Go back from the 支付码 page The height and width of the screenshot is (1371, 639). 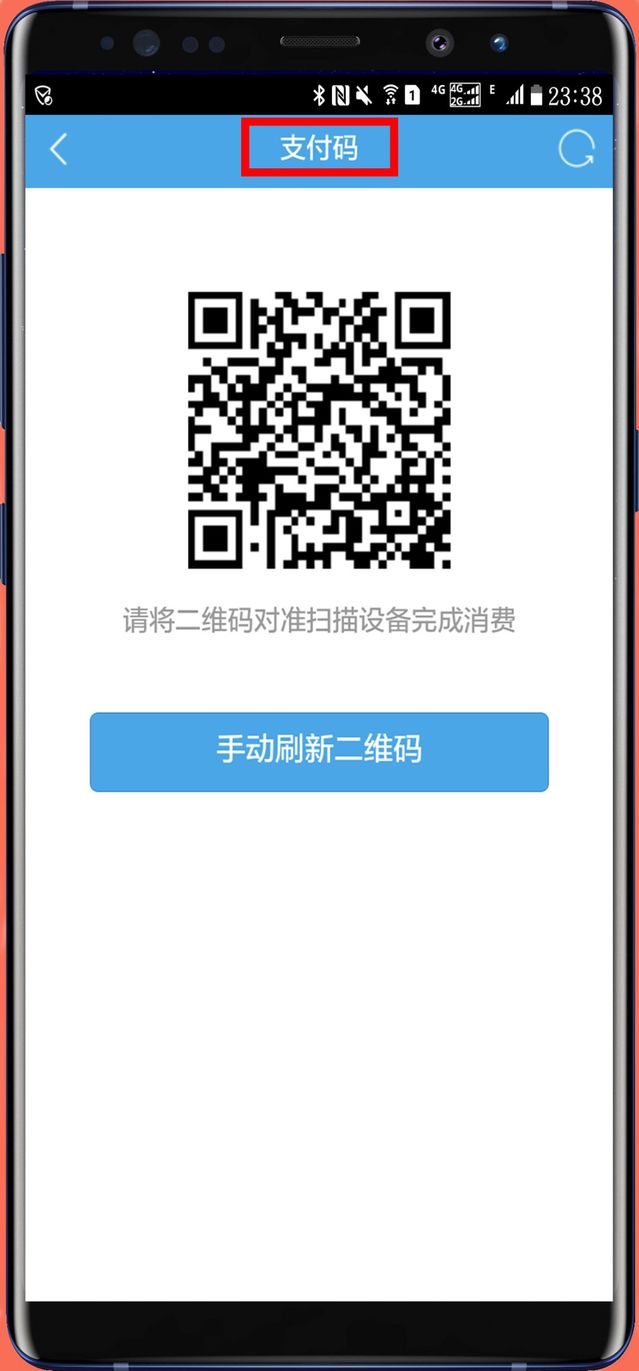pyautogui.click(x=58, y=150)
